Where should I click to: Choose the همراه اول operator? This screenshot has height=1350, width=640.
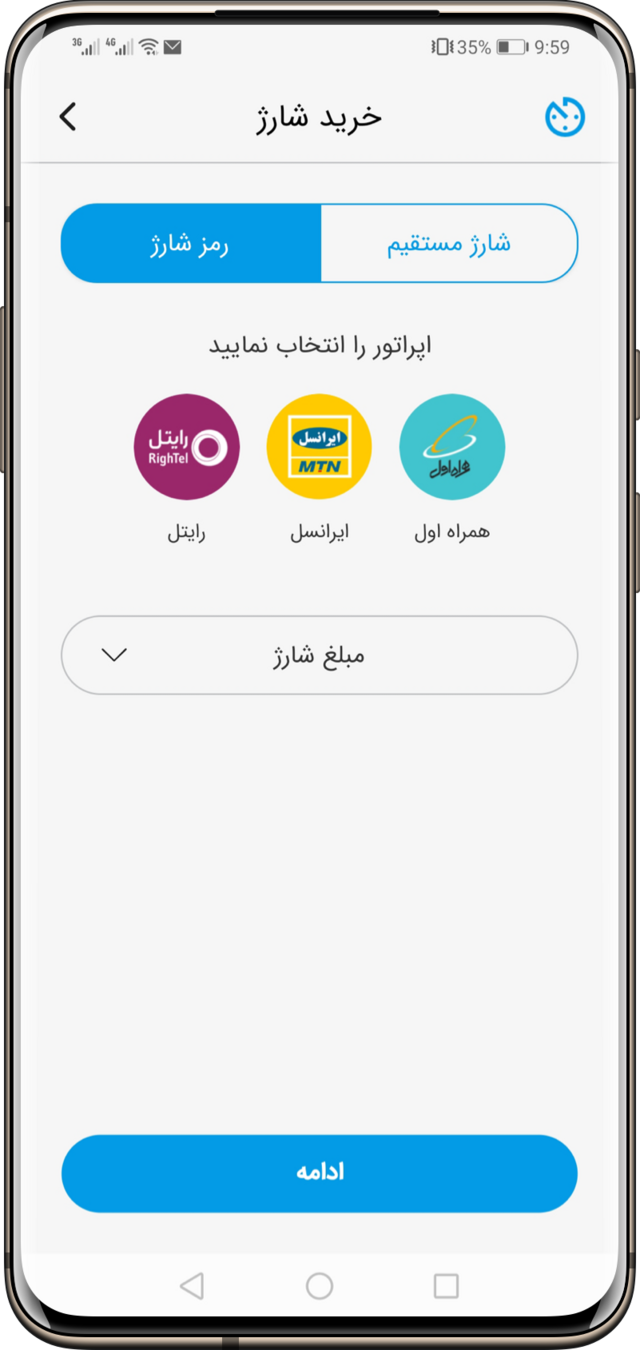452,446
